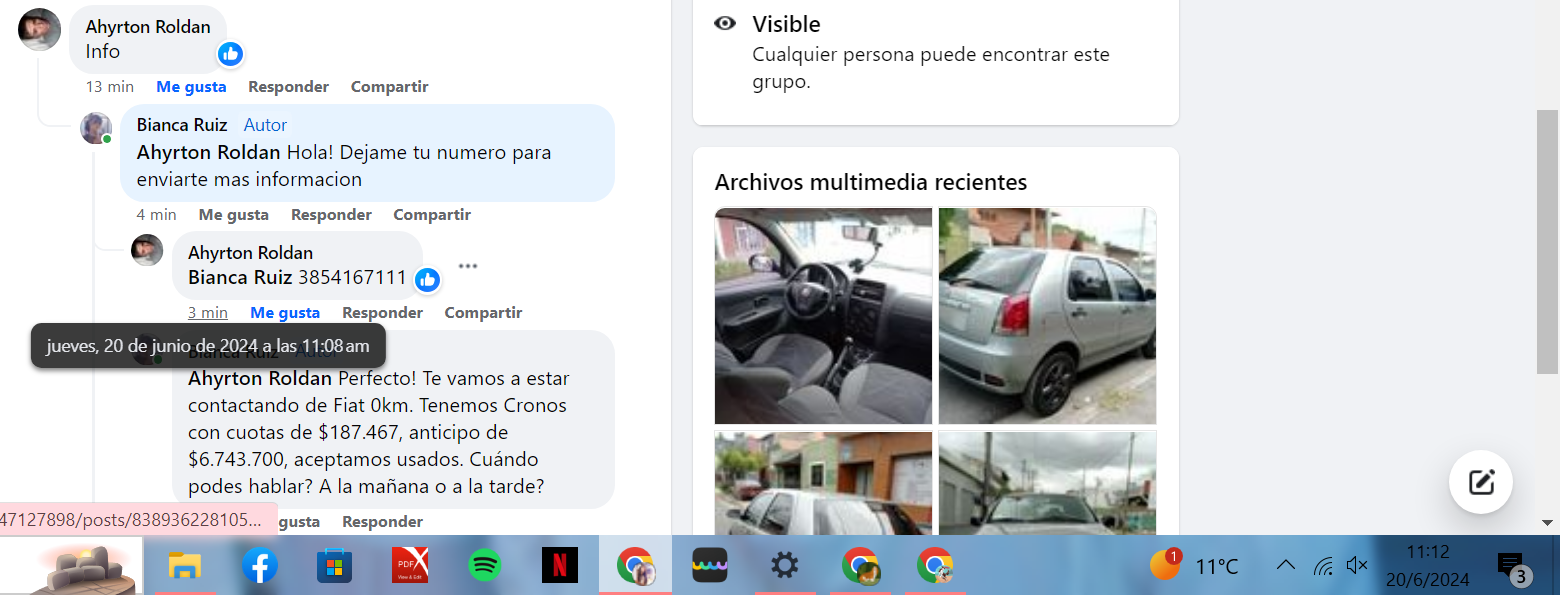This screenshot has height=595, width=1560.
Task: Share Bianca Ruiz's "Dejame tu numero" comment
Action: tap(432, 215)
